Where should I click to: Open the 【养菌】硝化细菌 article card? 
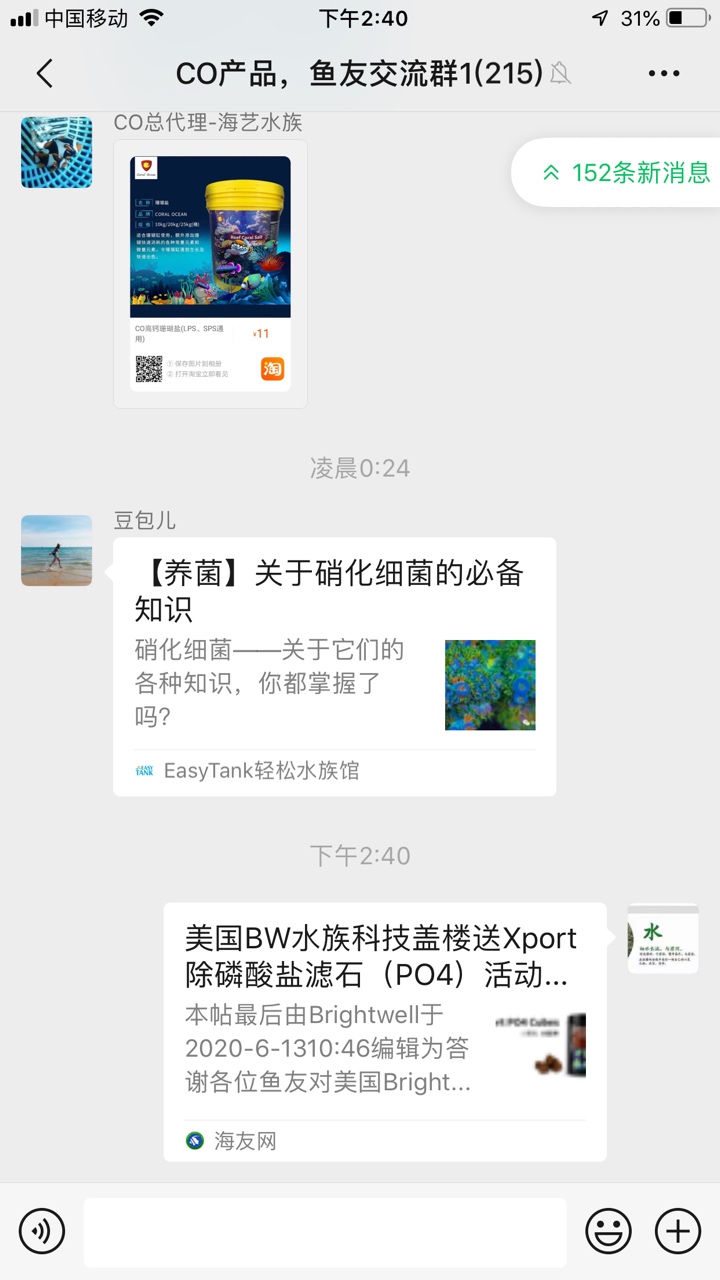tap(334, 666)
